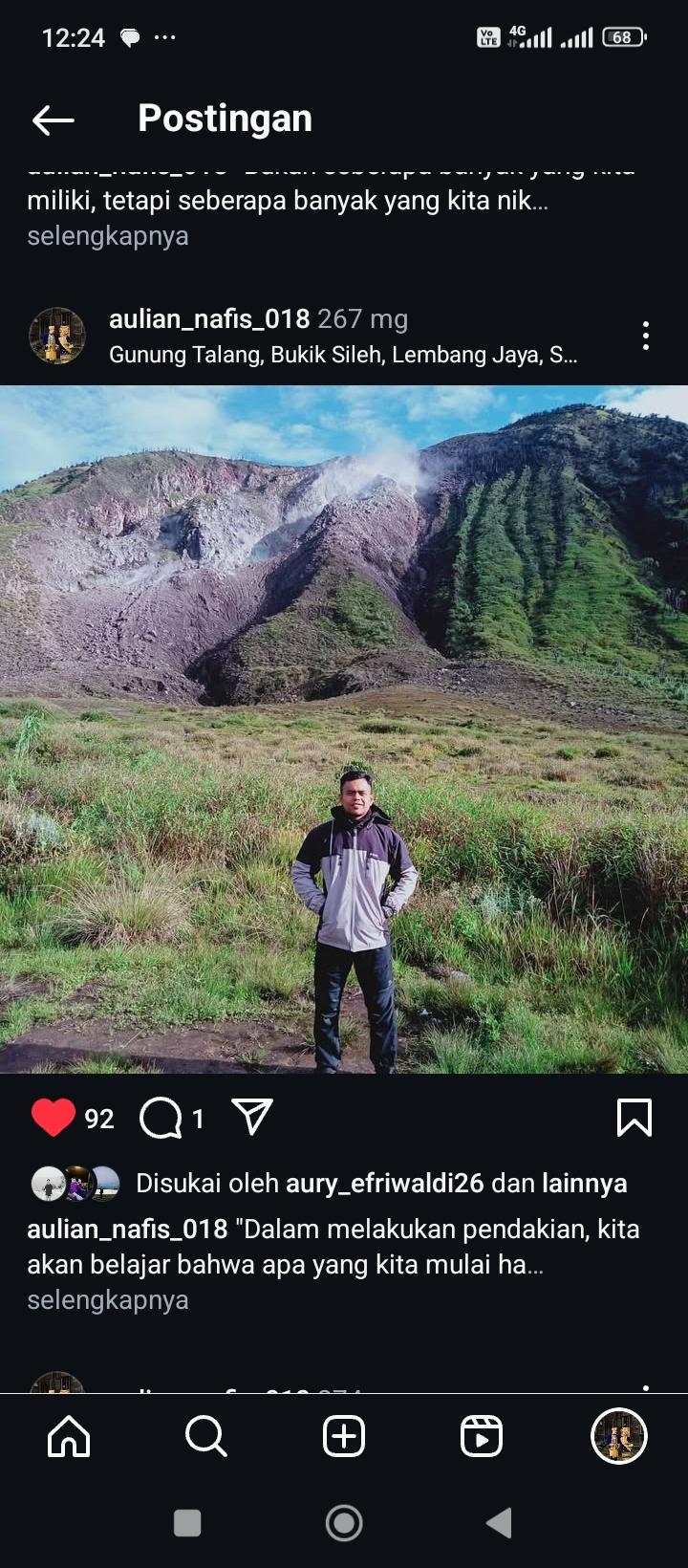Switch to the Home tab
The width and height of the screenshot is (688, 1568).
click(69, 1436)
